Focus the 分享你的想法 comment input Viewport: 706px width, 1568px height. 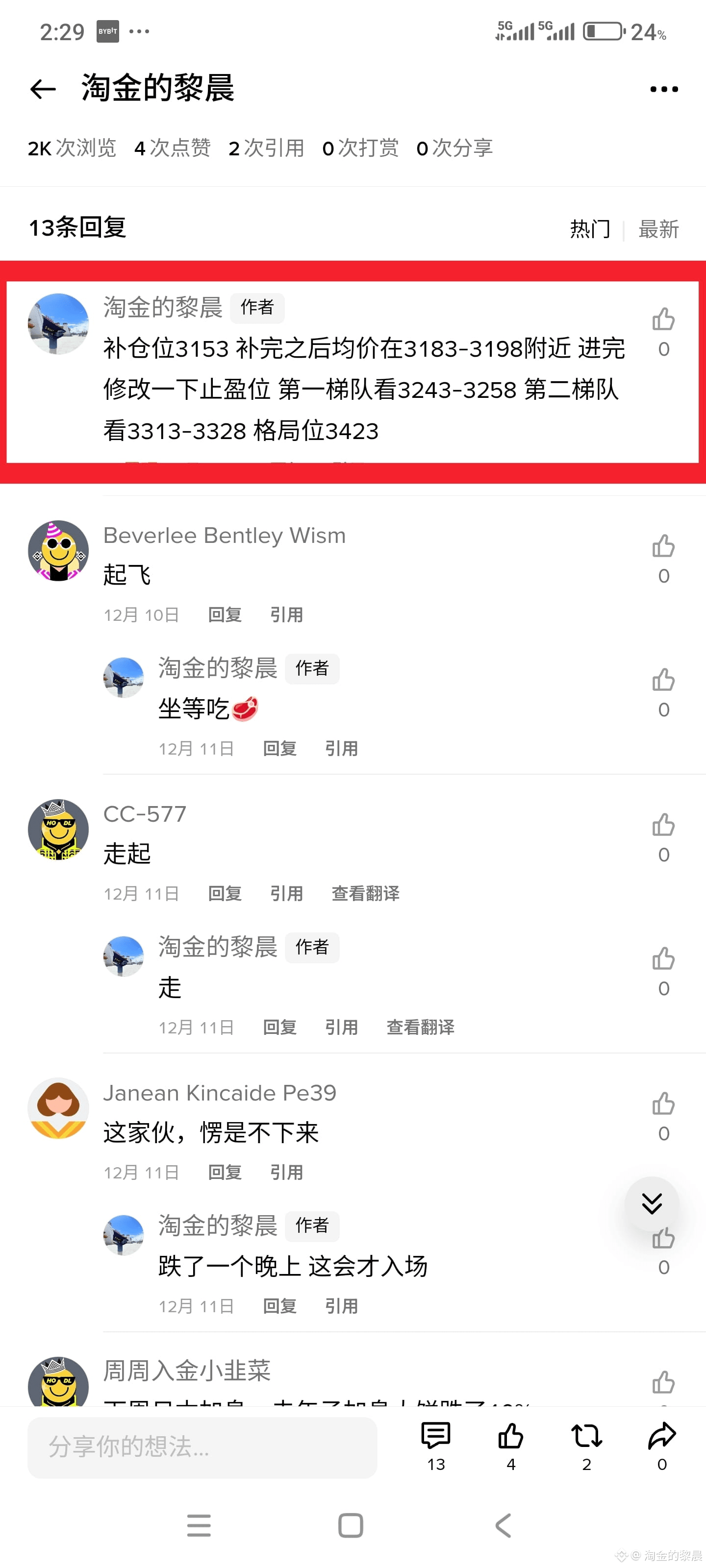click(202, 1447)
